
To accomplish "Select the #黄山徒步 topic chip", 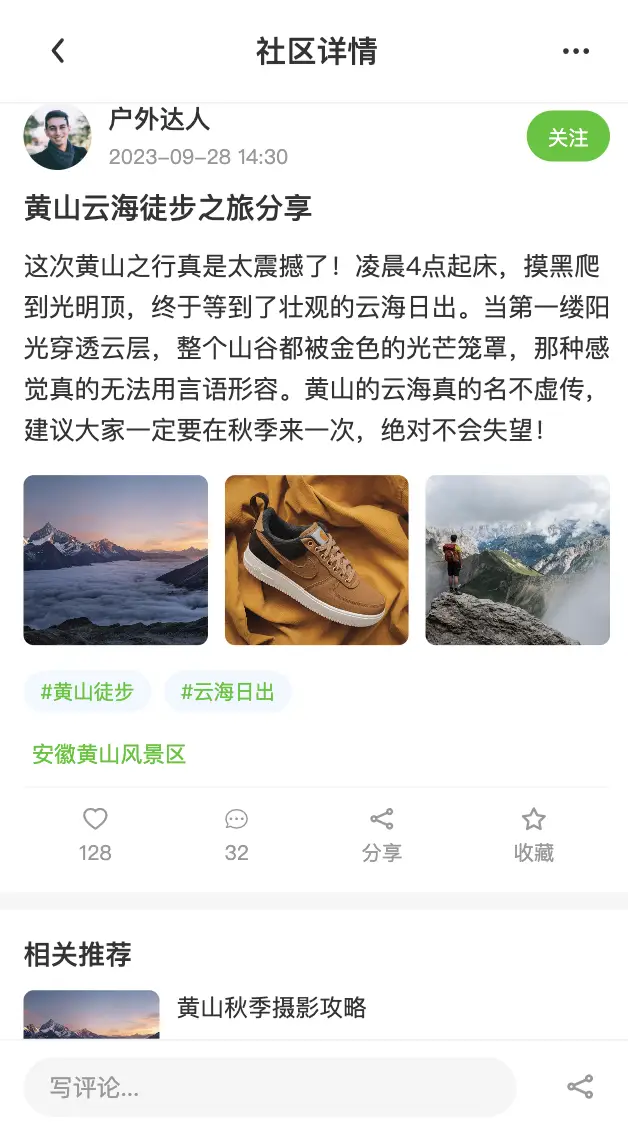I will click(x=87, y=692).
